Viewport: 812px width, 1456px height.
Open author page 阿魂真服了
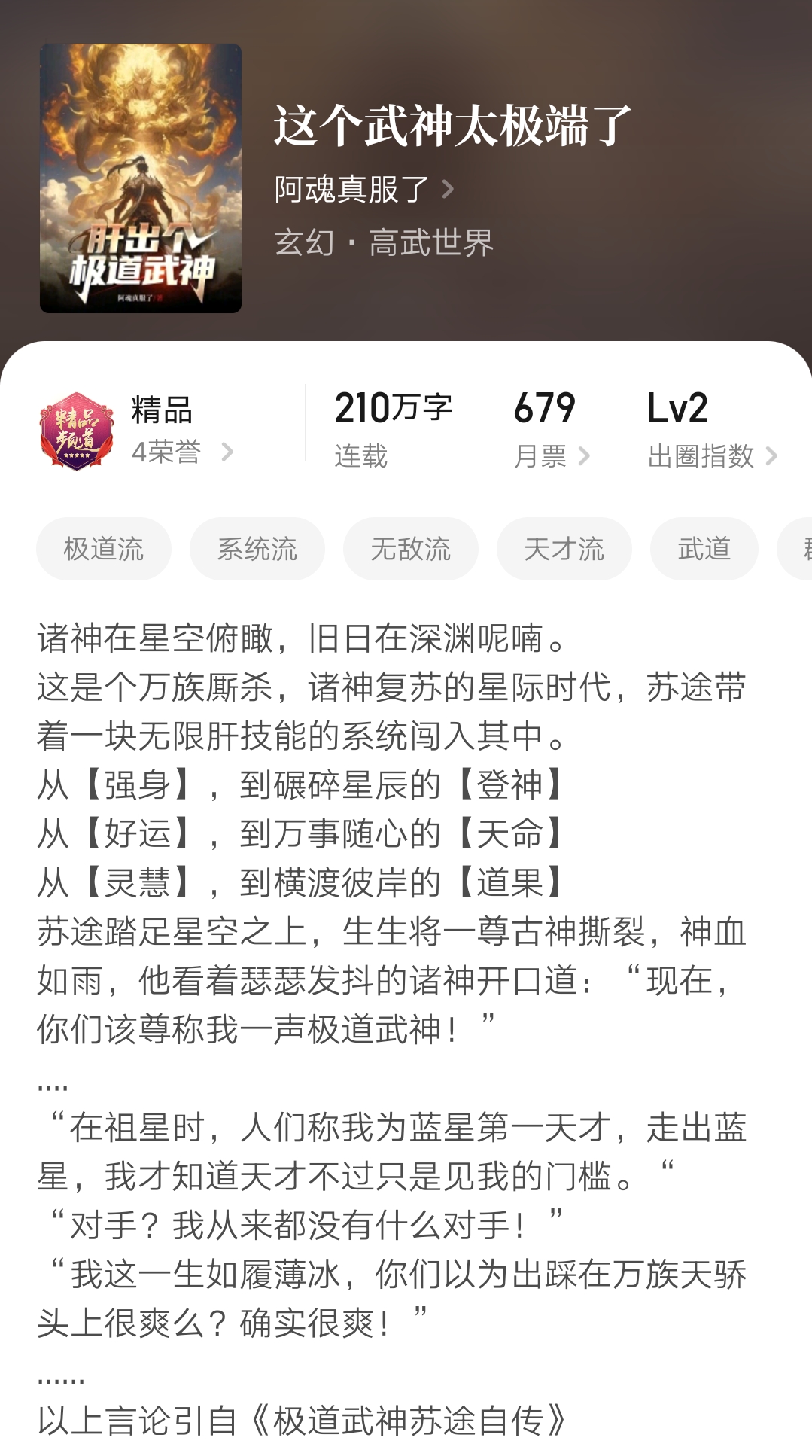click(350, 190)
